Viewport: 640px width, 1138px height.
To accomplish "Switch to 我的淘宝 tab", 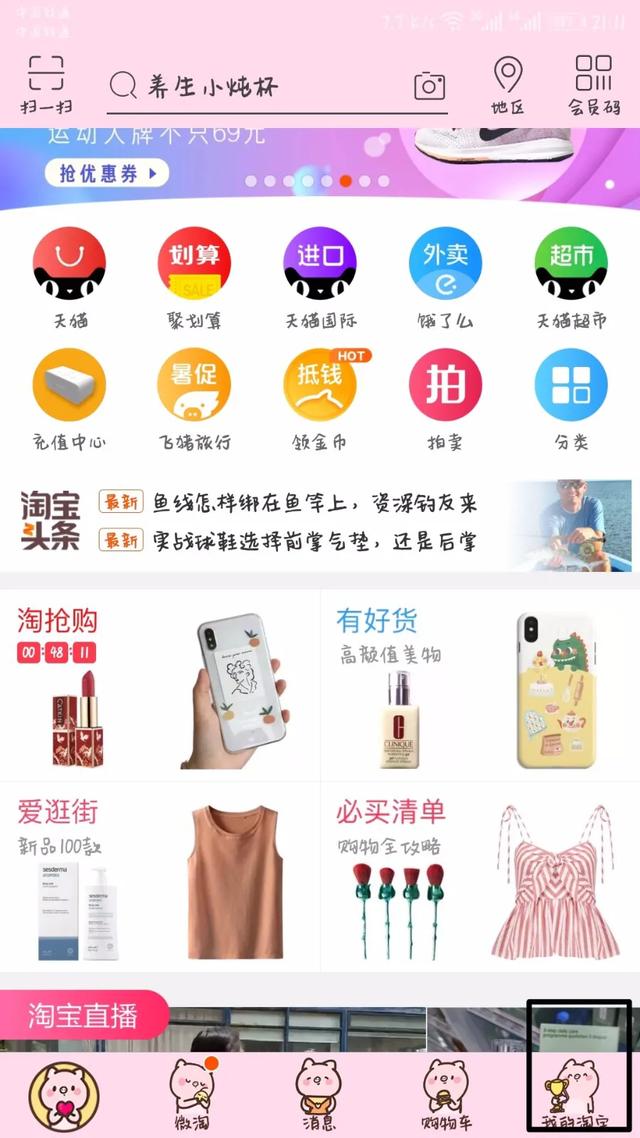I will point(580,1094).
